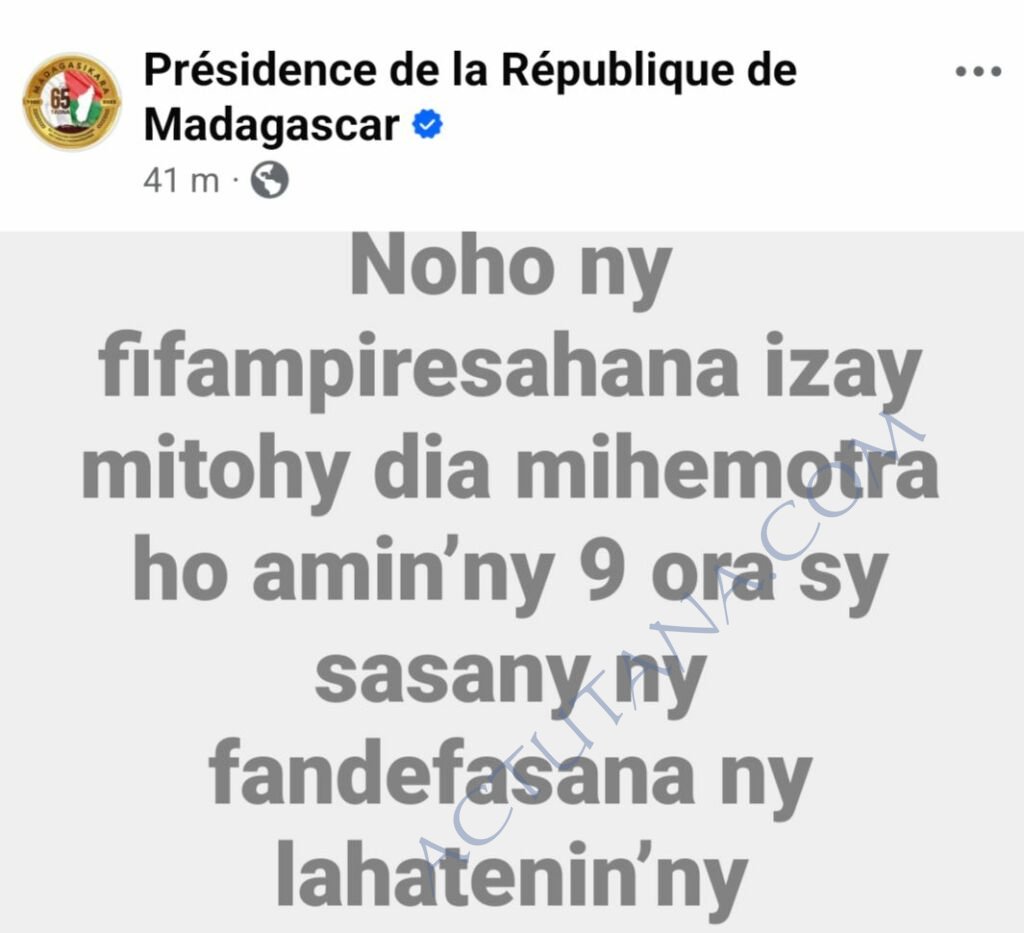The width and height of the screenshot is (1024, 933).
Task: Open the post's three-dot options menu
Action: [x=978, y=72]
